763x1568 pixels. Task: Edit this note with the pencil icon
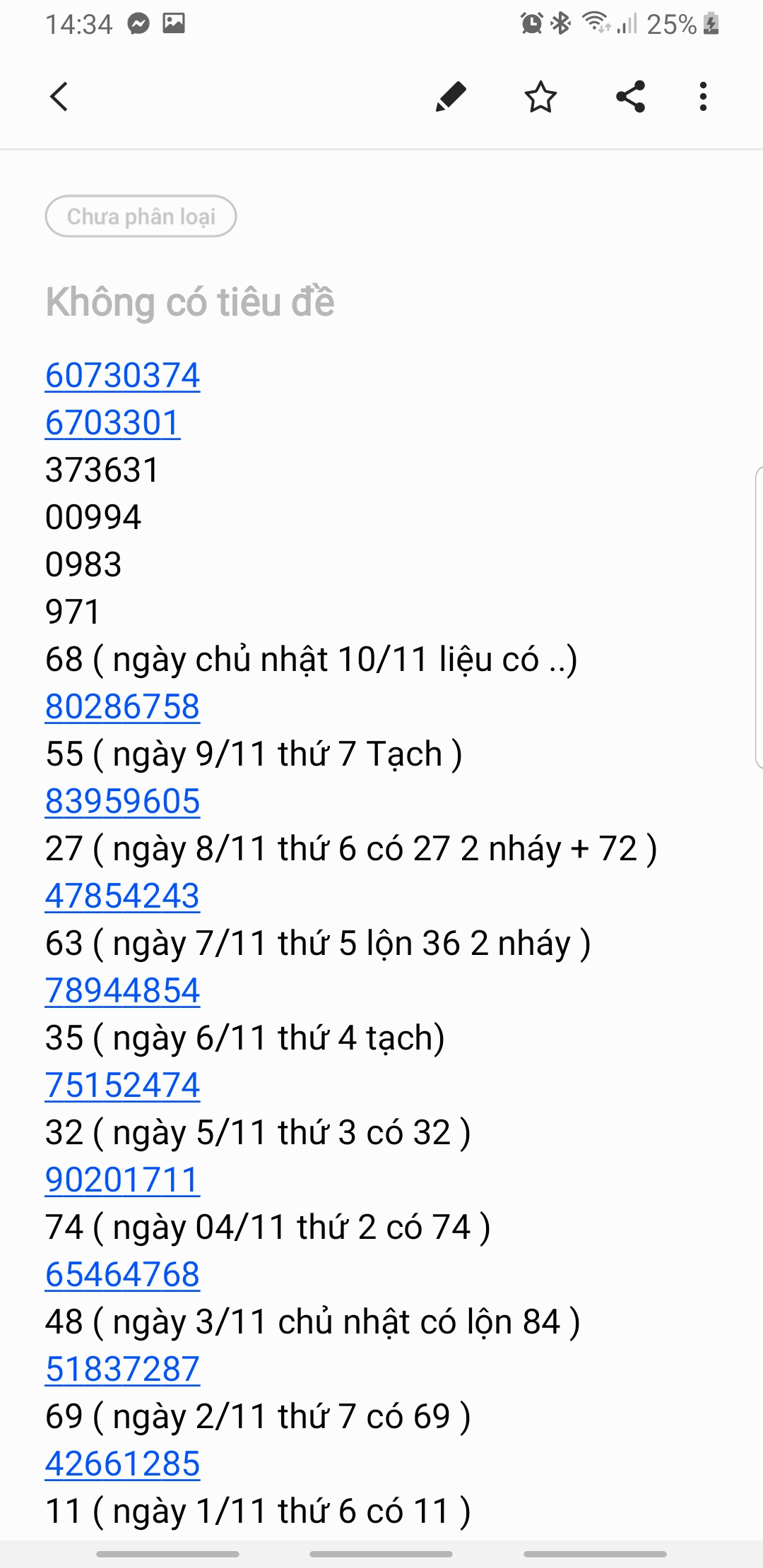[x=451, y=97]
